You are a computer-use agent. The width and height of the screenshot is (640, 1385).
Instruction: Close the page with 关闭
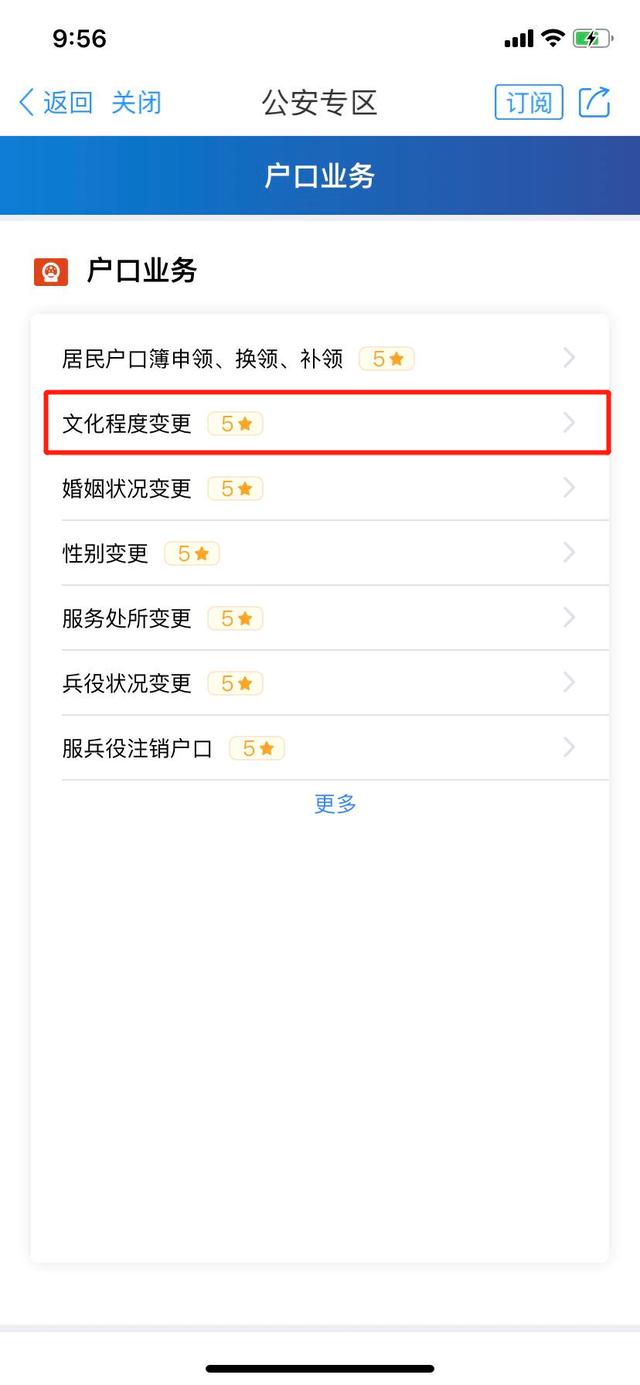point(136,102)
